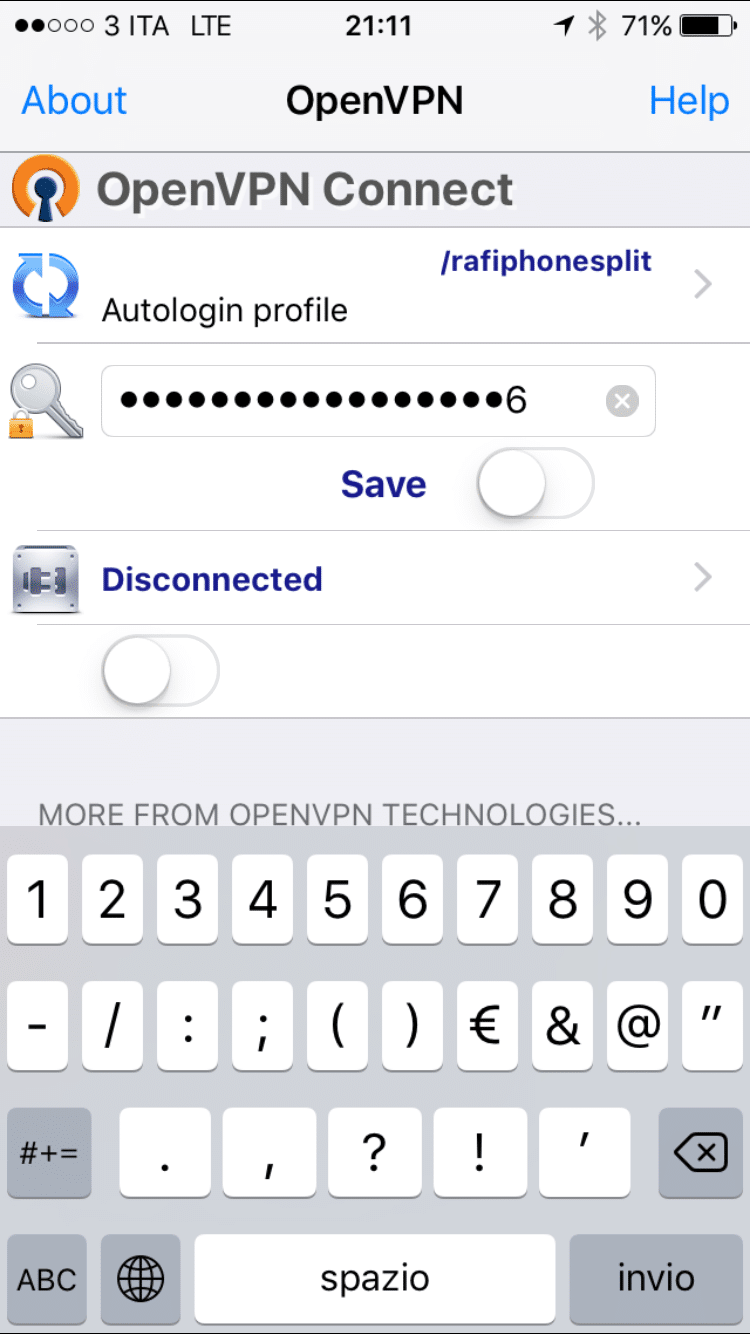
Task: Open the About page
Action: coord(75,101)
